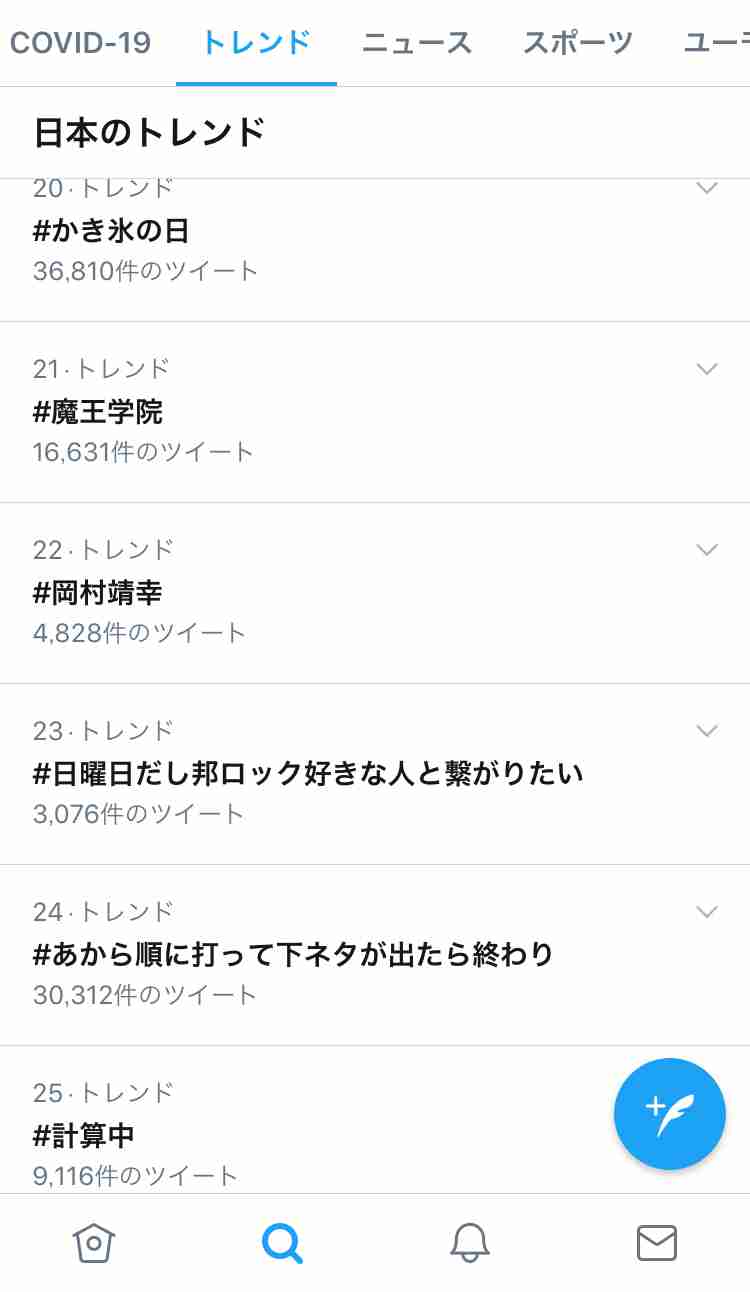Tap the chevron on trend 23

point(707,731)
